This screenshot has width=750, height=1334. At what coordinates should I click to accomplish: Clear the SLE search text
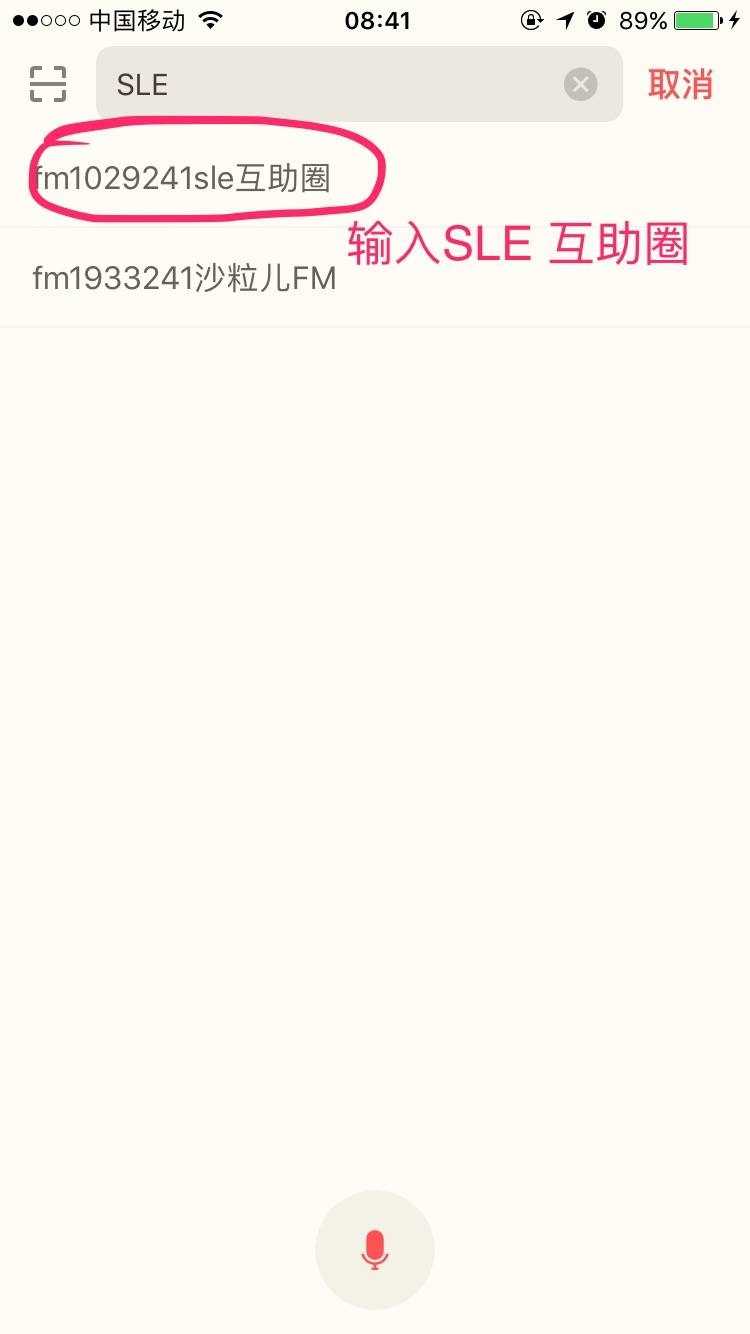click(580, 84)
